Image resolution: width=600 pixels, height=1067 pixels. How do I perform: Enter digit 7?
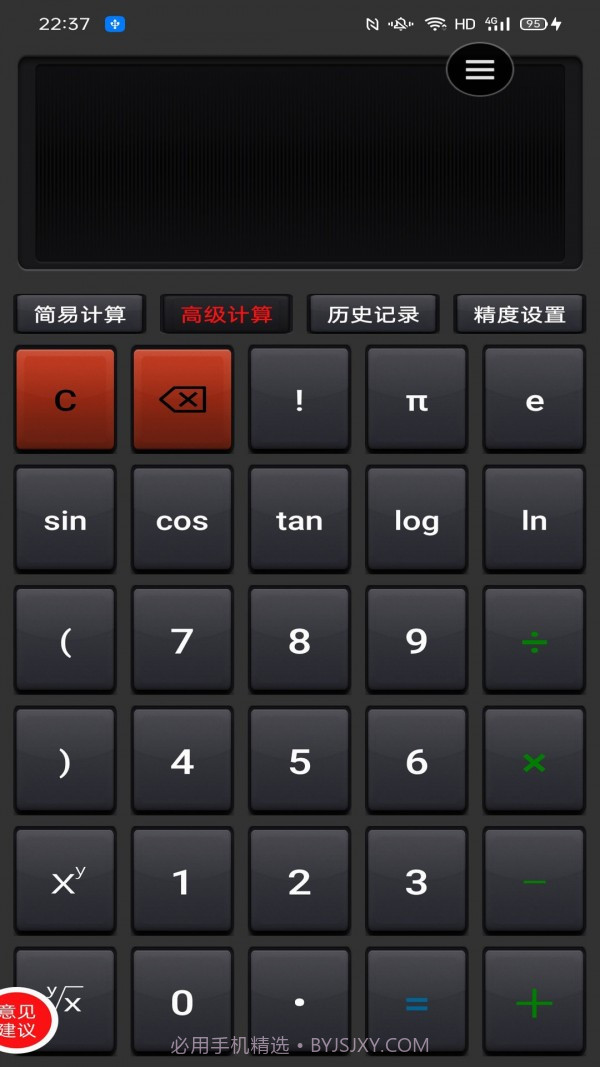182,641
